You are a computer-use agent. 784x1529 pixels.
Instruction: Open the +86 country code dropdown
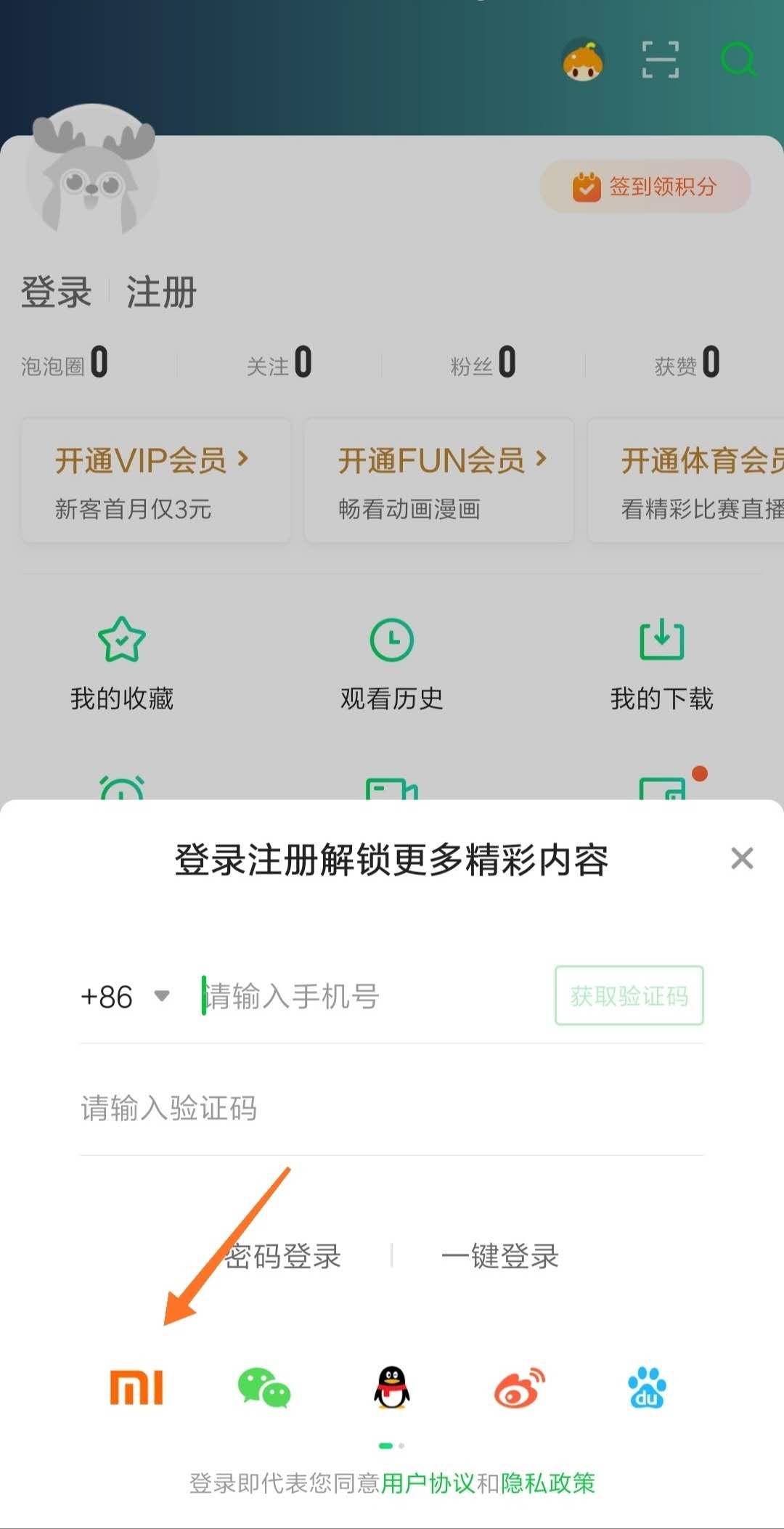click(x=125, y=997)
